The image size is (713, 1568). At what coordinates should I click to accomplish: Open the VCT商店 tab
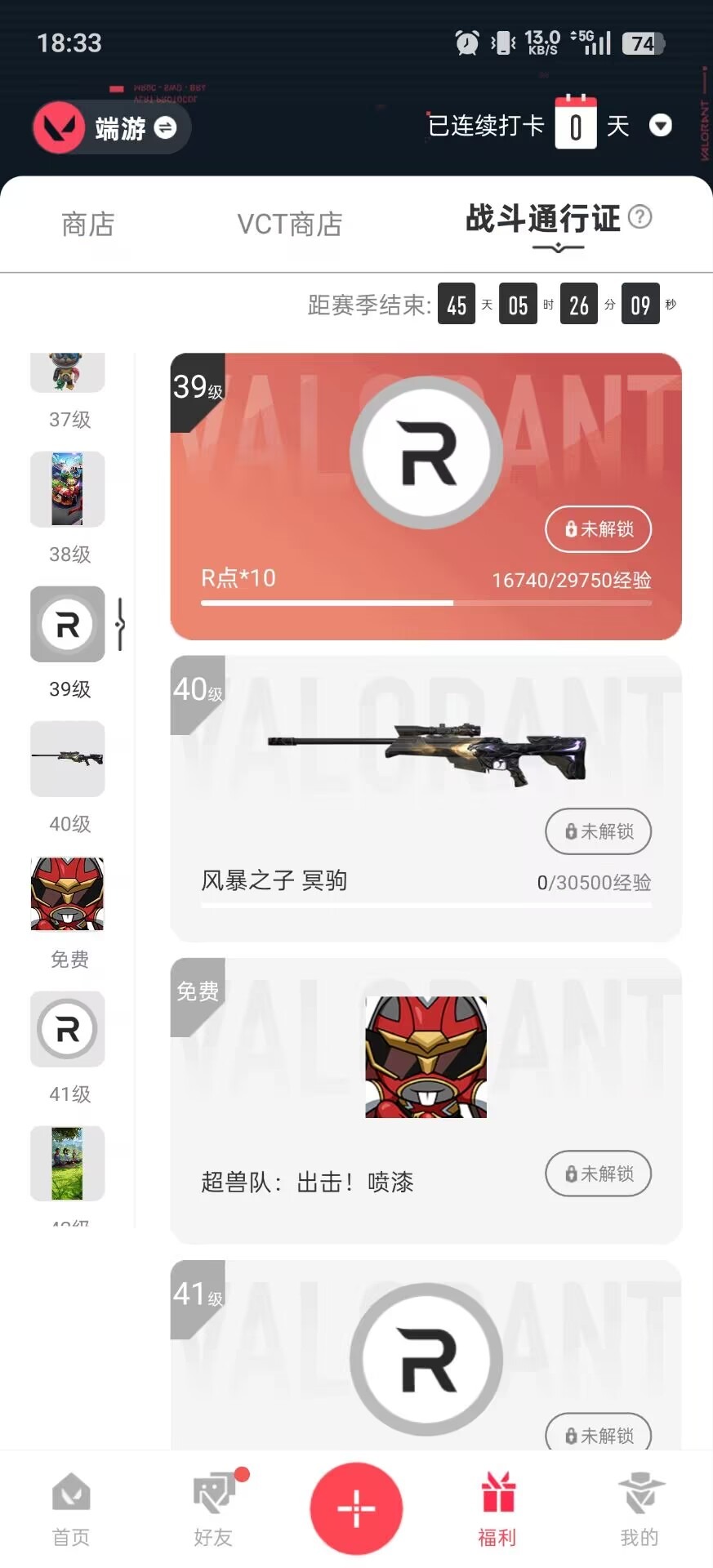pos(289,224)
